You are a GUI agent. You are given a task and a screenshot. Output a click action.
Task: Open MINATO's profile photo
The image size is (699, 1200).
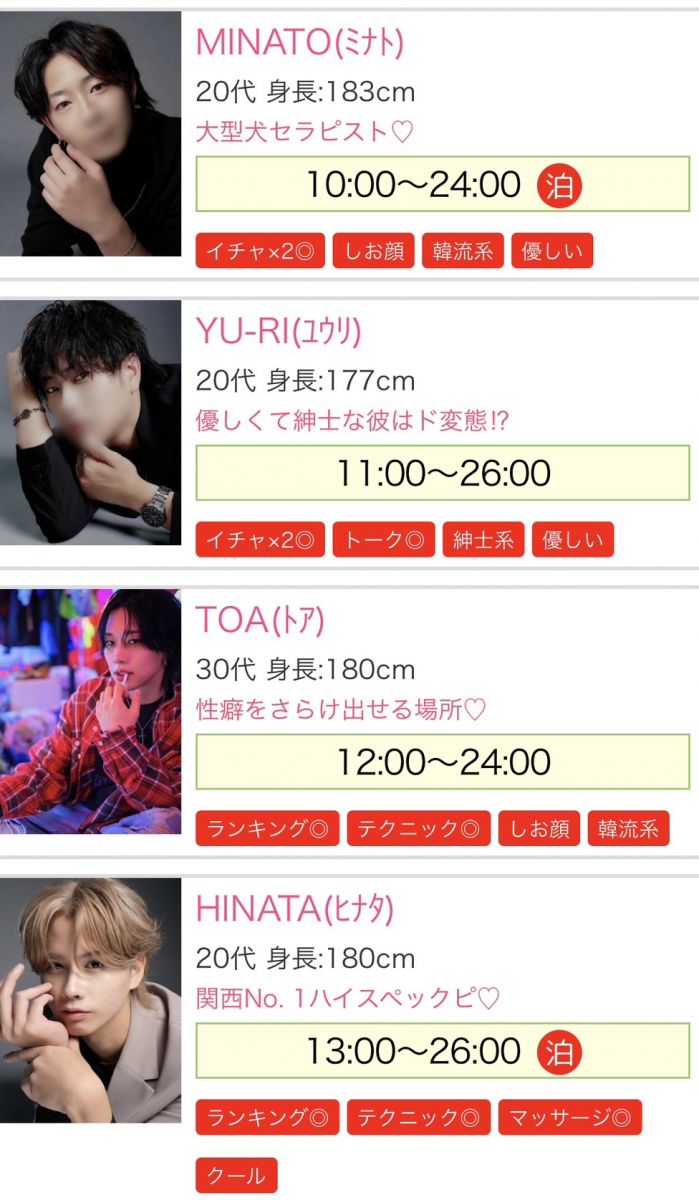point(90,134)
